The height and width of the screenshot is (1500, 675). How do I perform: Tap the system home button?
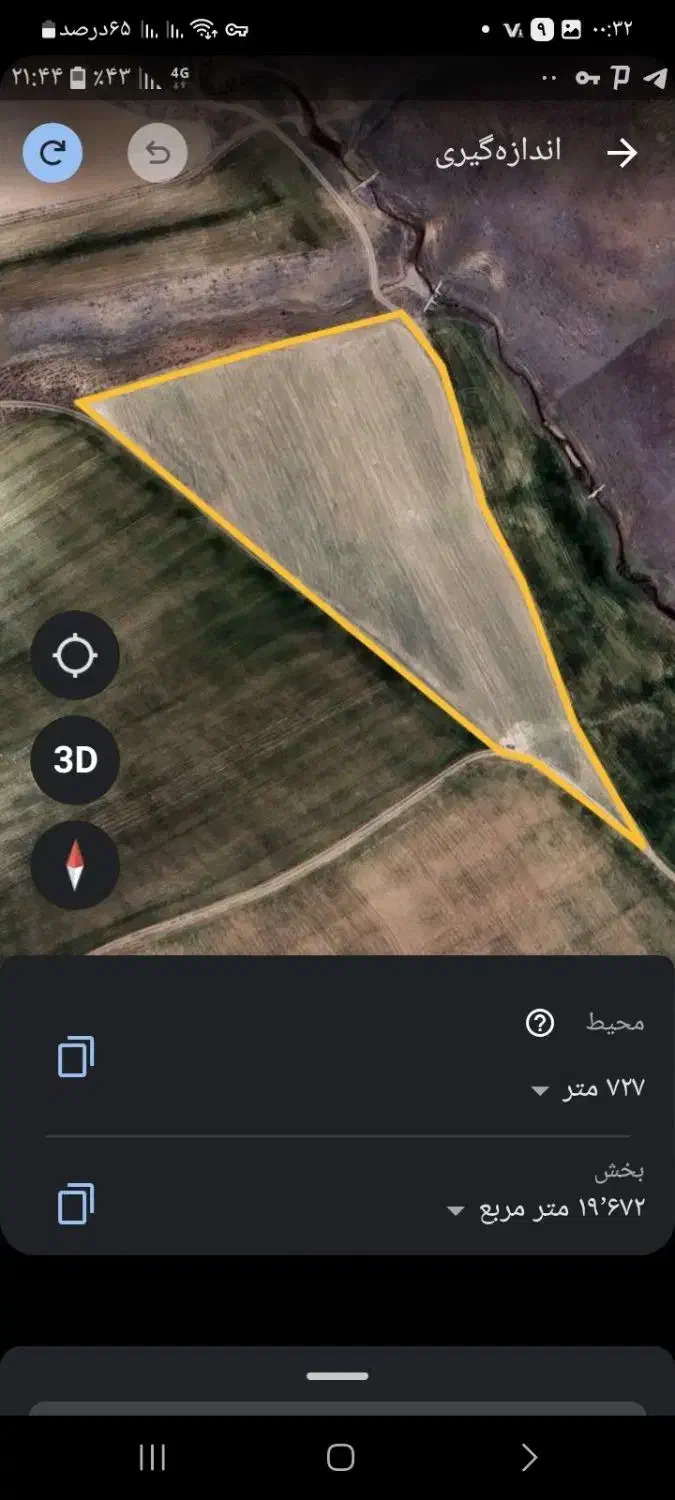[x=340, y=1458]
